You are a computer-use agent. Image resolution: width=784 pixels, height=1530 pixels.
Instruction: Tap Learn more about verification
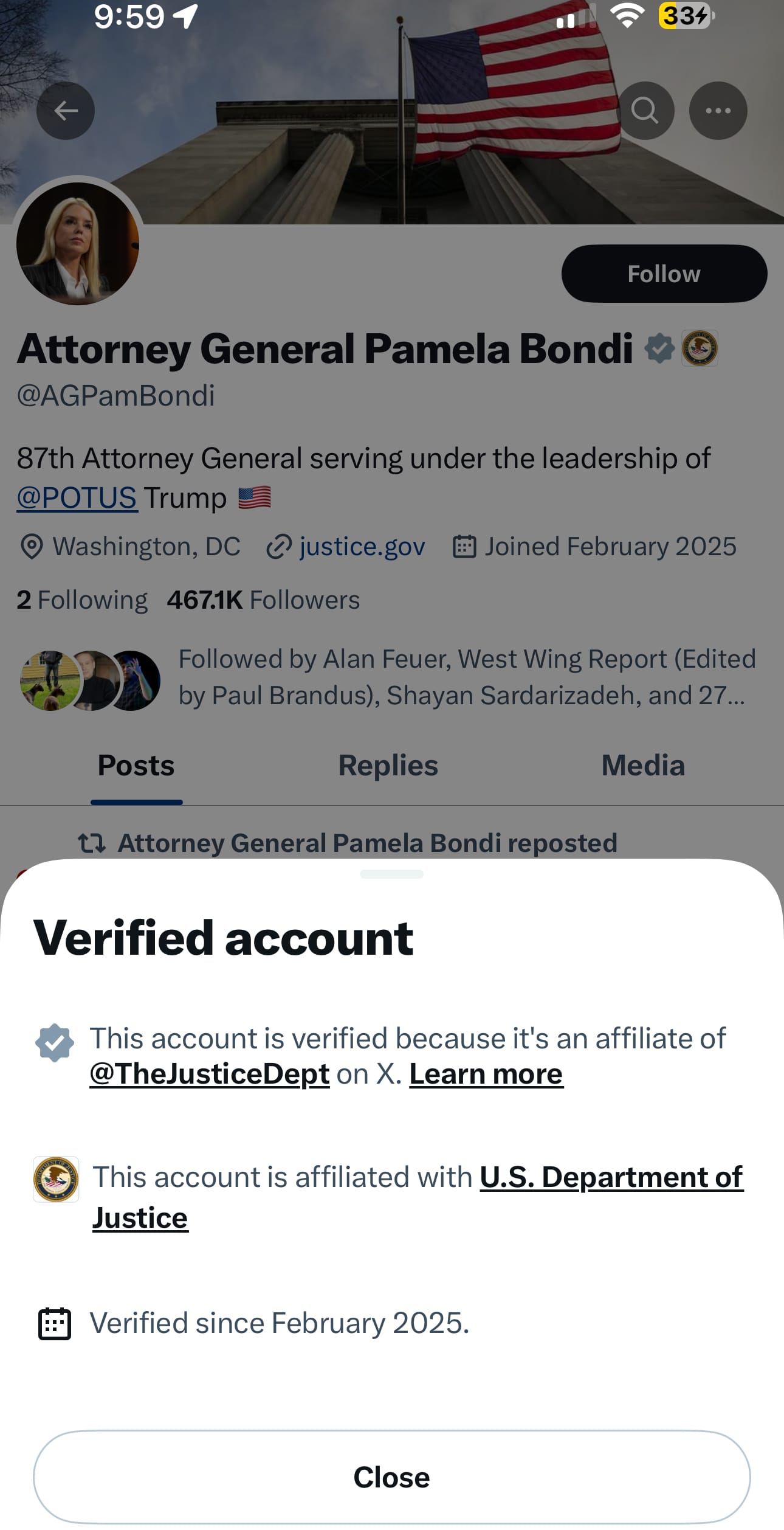(486, 1074)
